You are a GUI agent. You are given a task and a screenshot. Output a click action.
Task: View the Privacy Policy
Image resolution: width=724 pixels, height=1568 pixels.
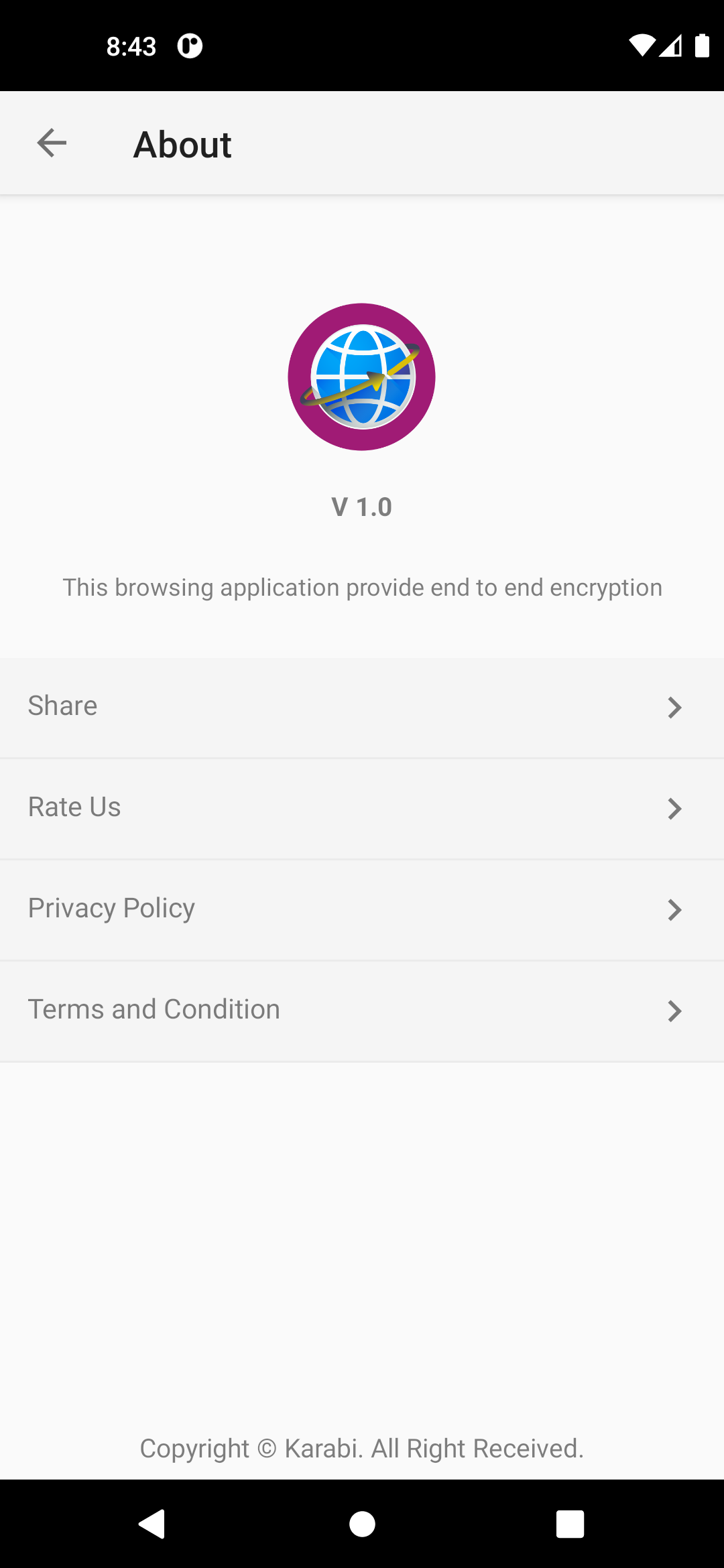(362, 909)
